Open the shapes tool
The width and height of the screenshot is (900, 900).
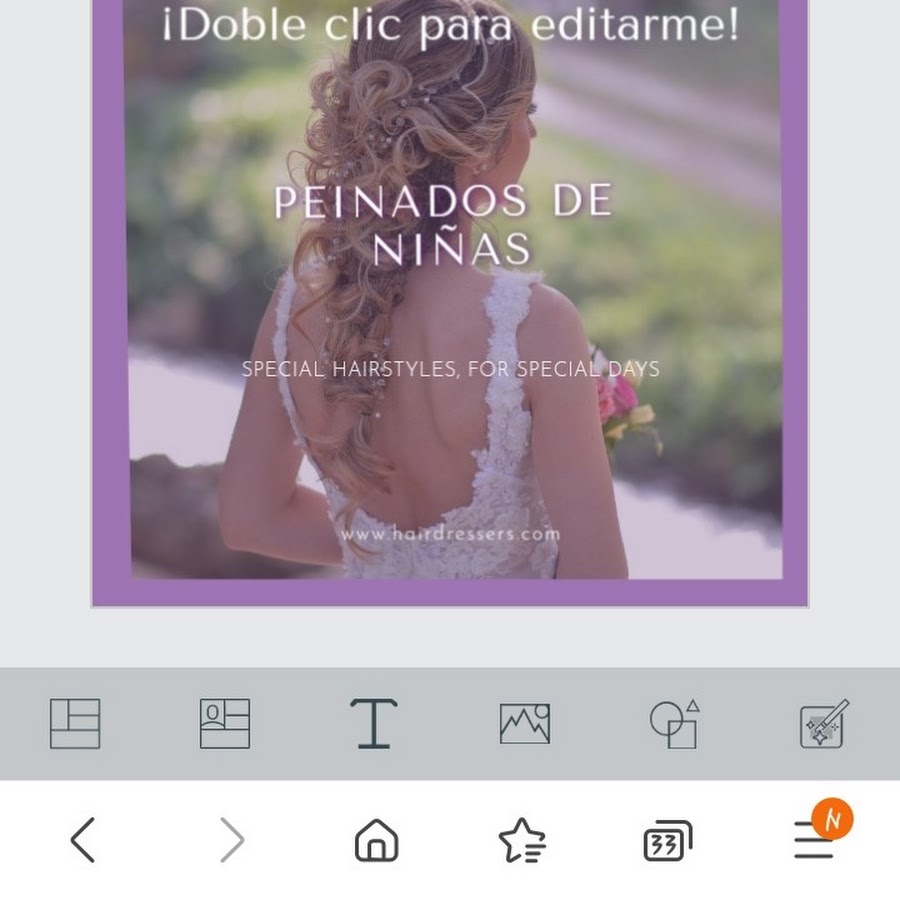point(674,724)
